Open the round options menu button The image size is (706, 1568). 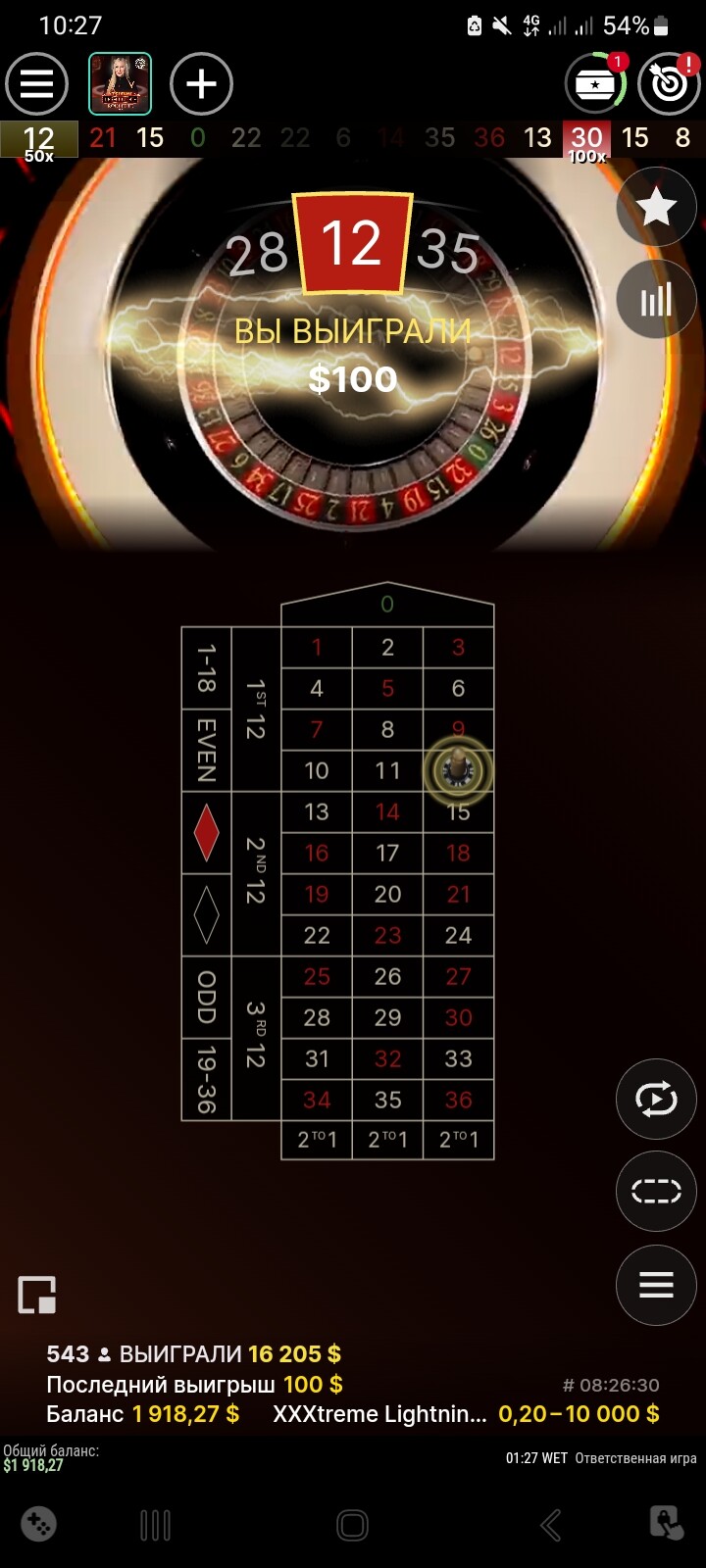[656, 1284]
